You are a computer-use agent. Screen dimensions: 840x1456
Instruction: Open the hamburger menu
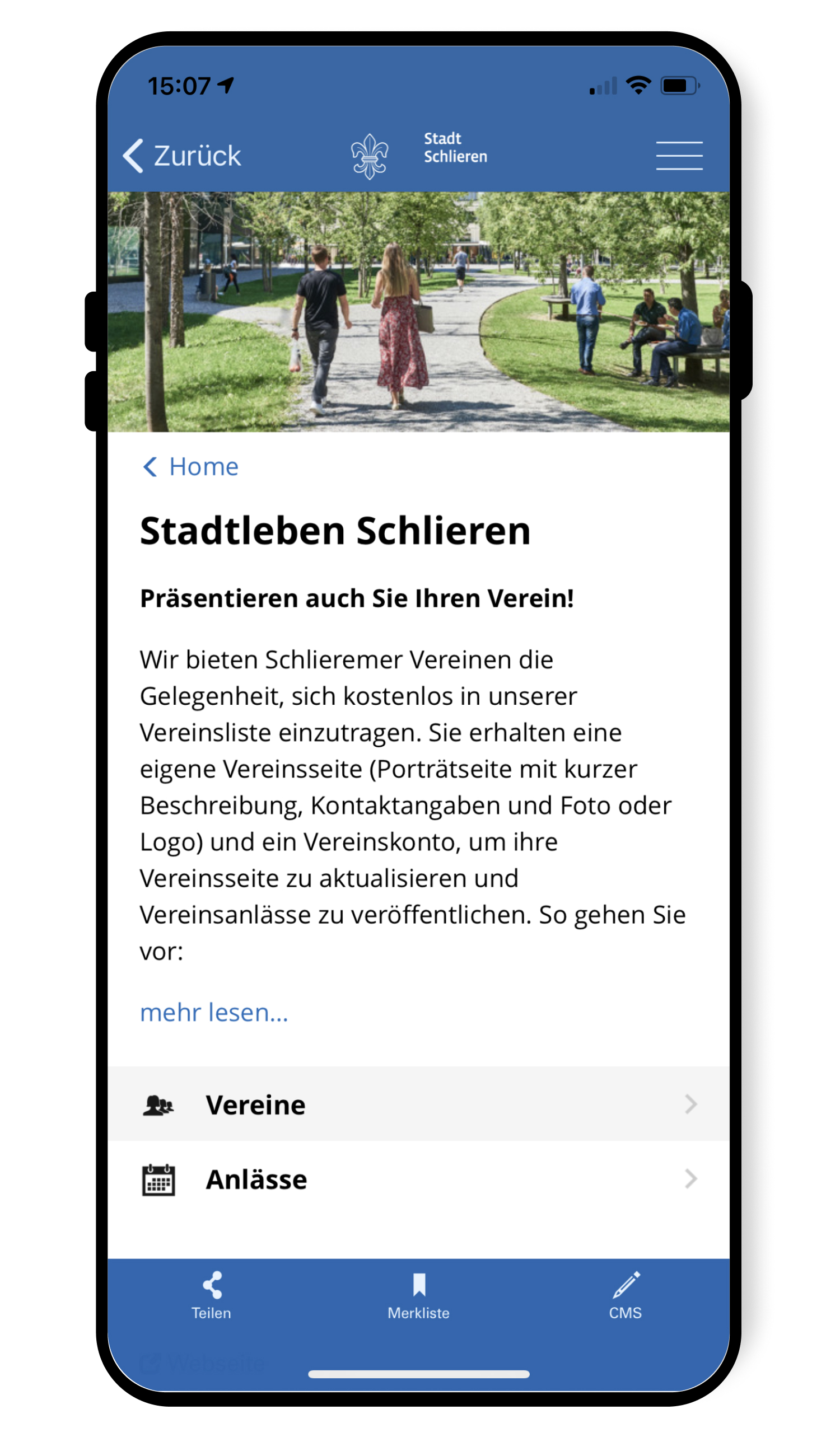(679, 156)
